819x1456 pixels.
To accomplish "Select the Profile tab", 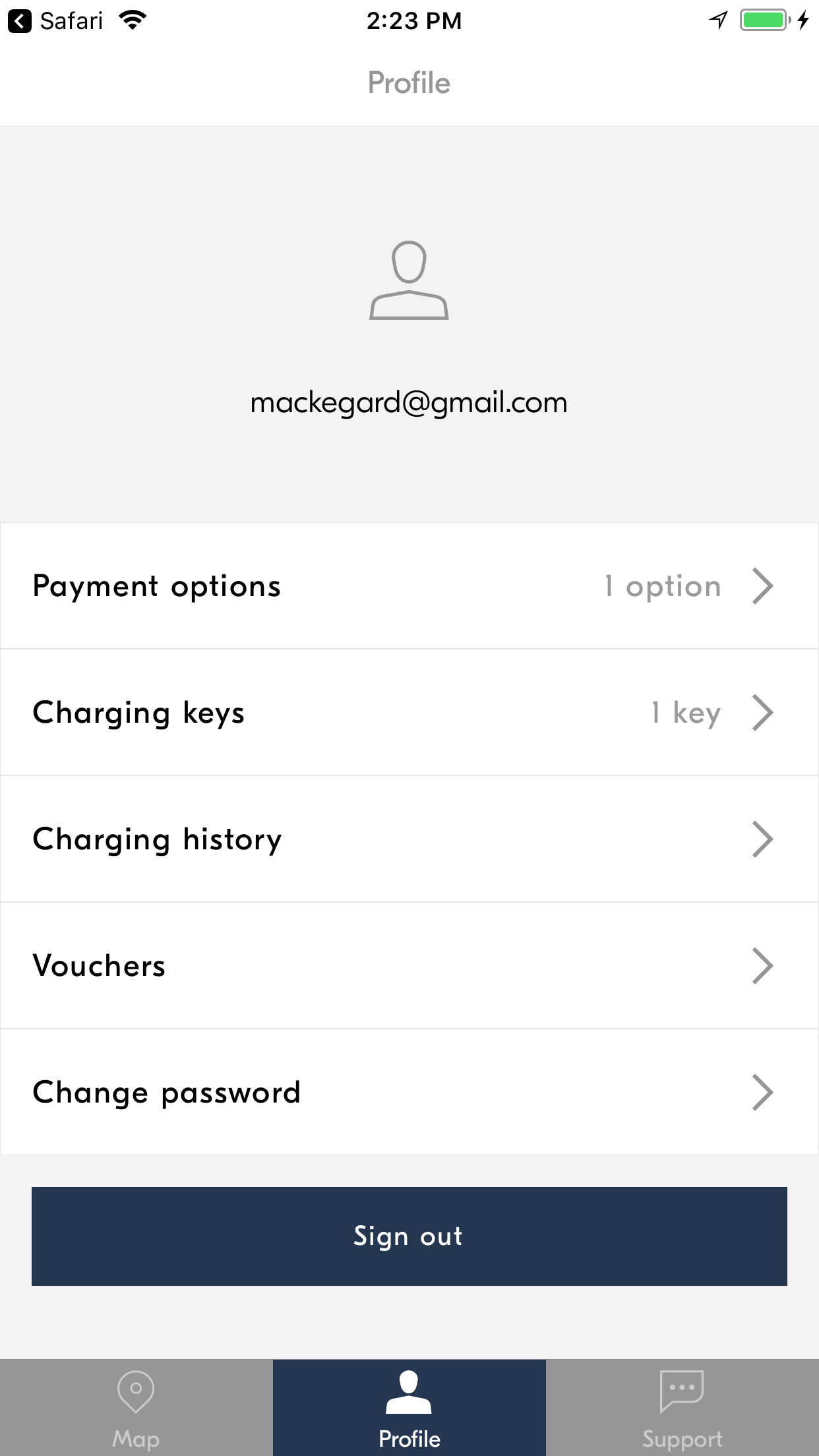I will click(x=409, y=1408).
